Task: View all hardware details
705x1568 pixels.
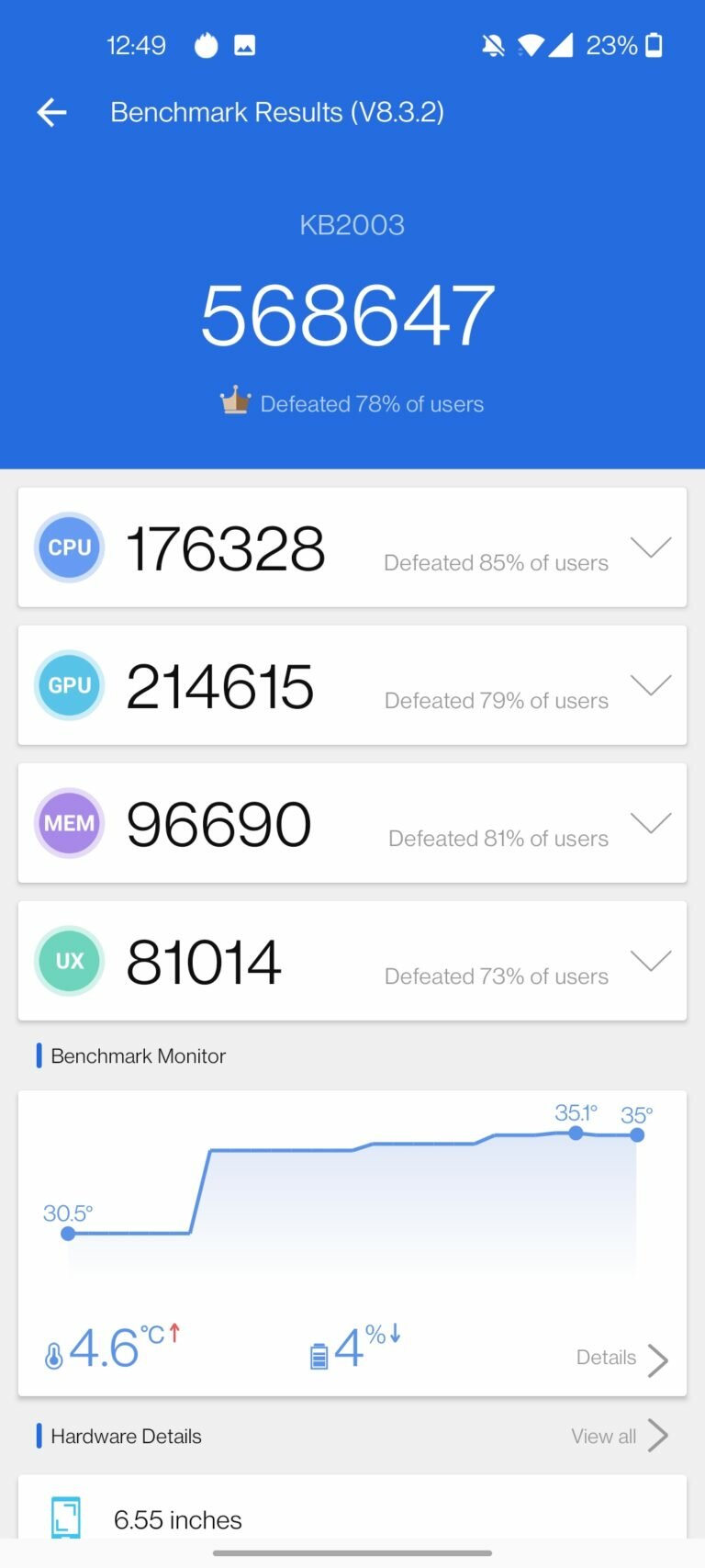Action: click(x=620, y=1436)
